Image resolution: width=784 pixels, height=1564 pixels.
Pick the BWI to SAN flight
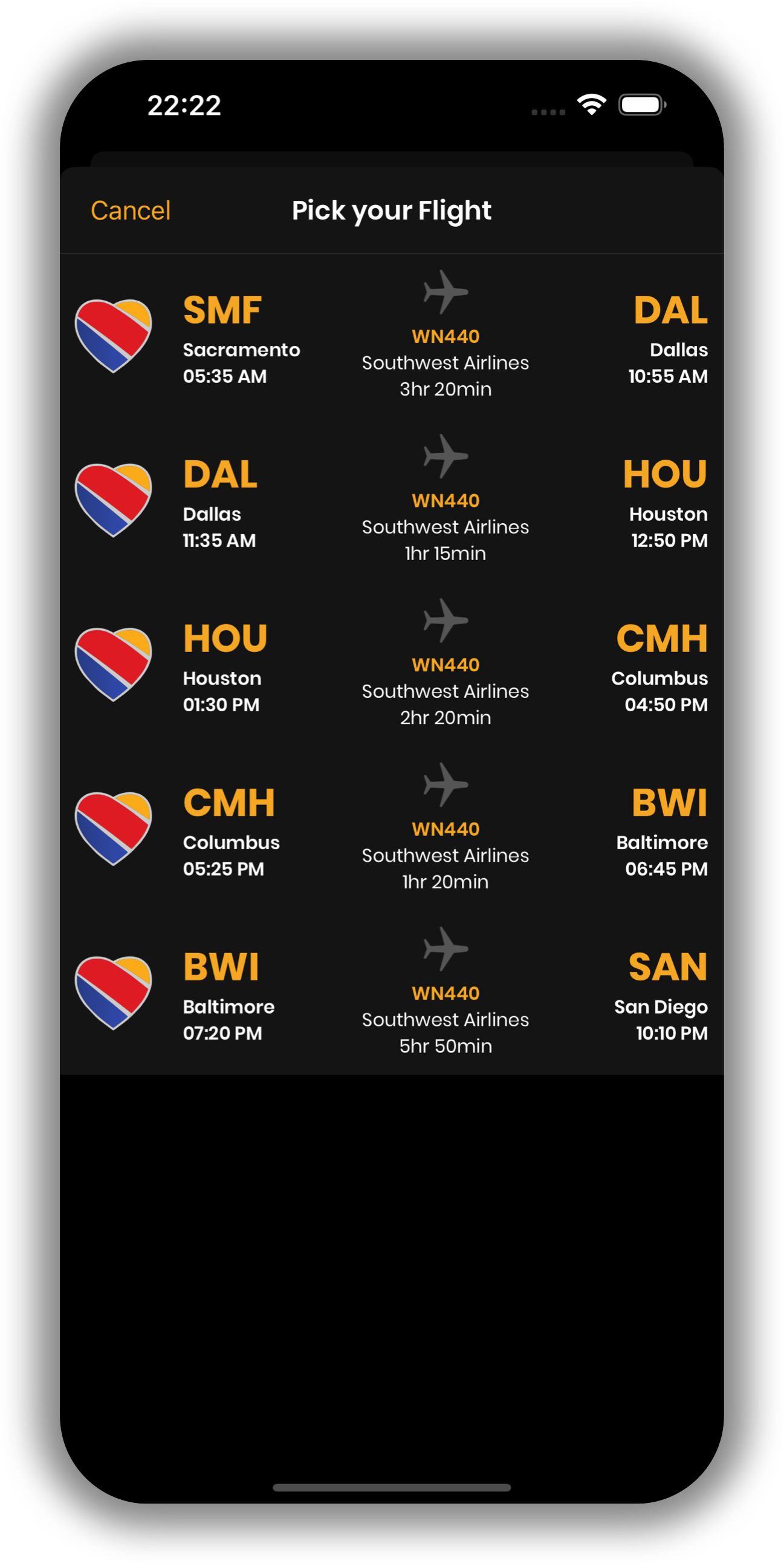point(391,992)
